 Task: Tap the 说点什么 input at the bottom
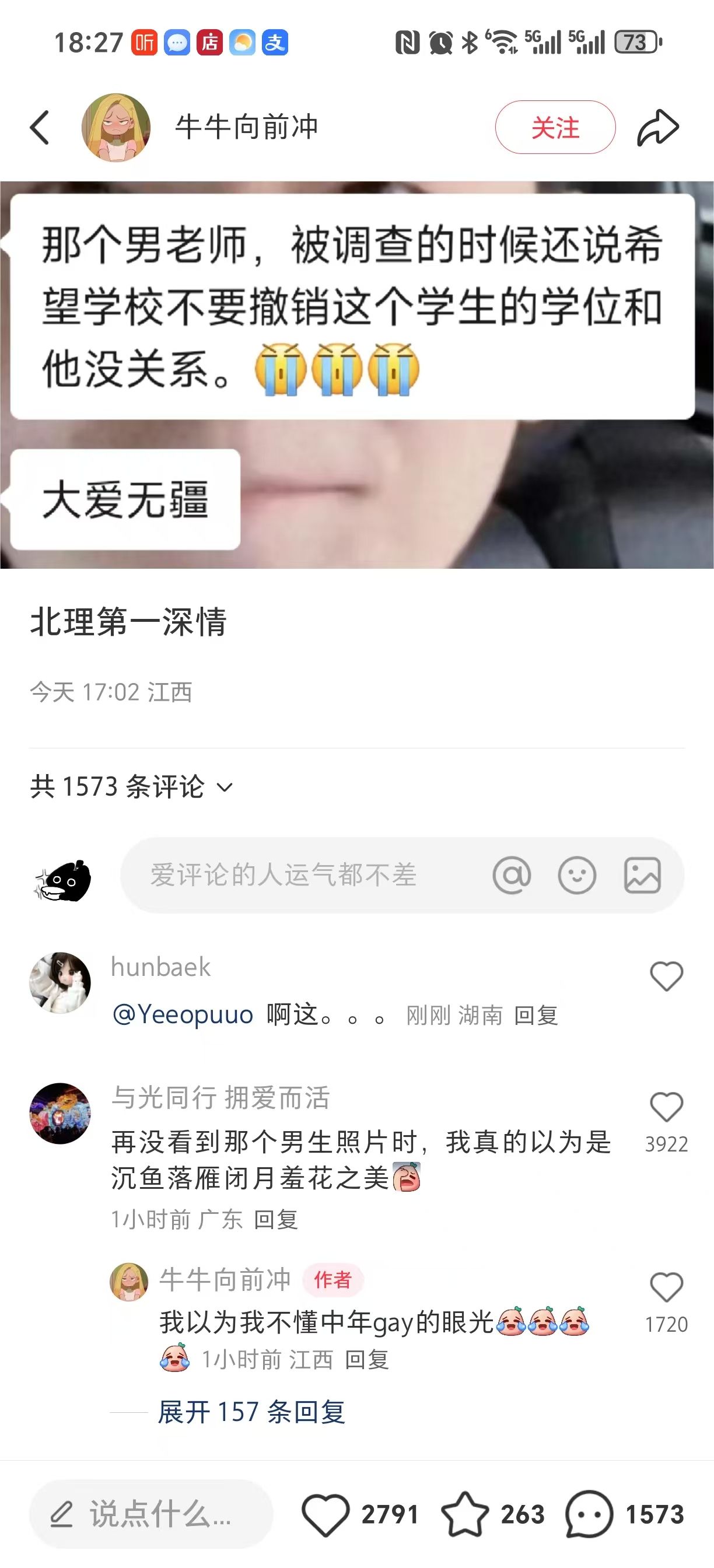[x=152, y=1514]
